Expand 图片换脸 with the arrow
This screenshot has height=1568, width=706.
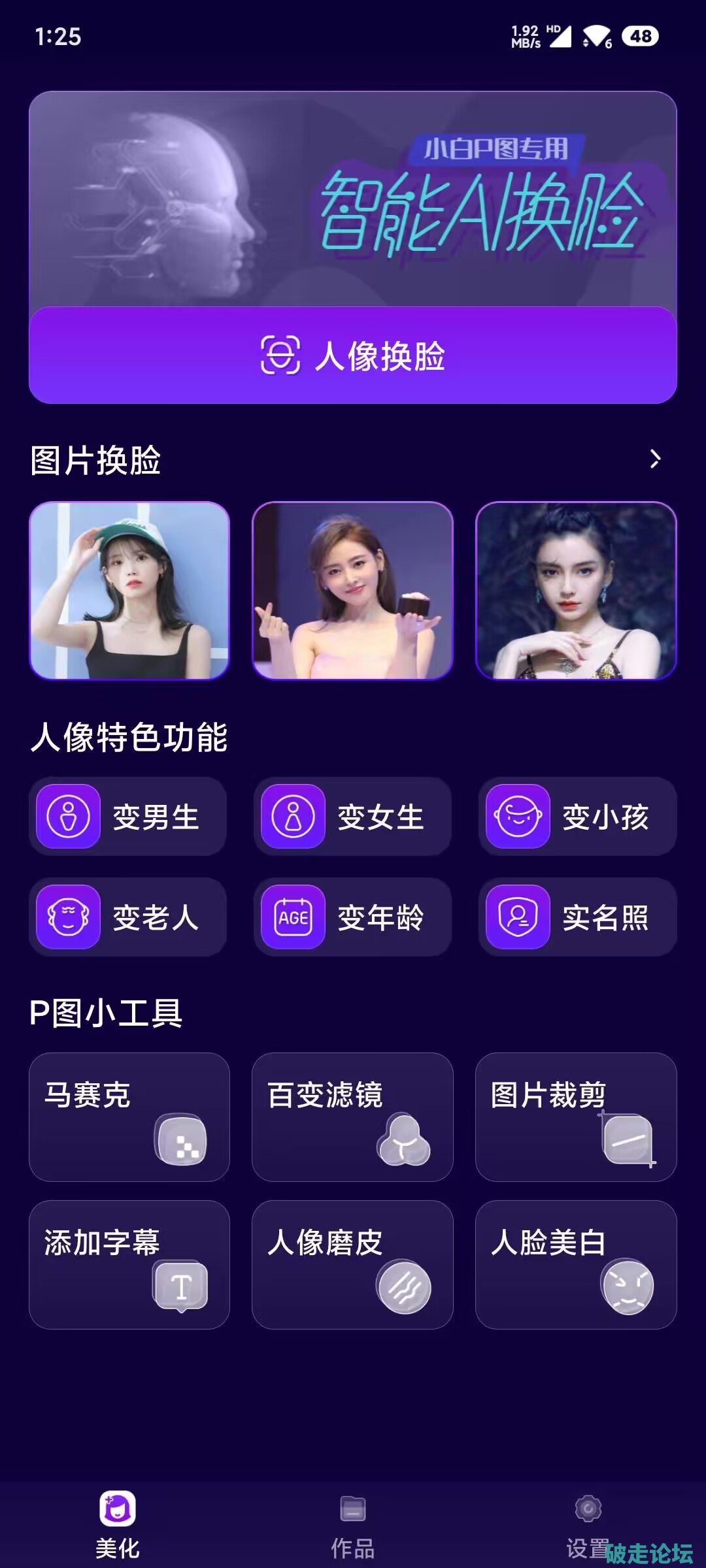pyautogui.click(x=655, y=459)
